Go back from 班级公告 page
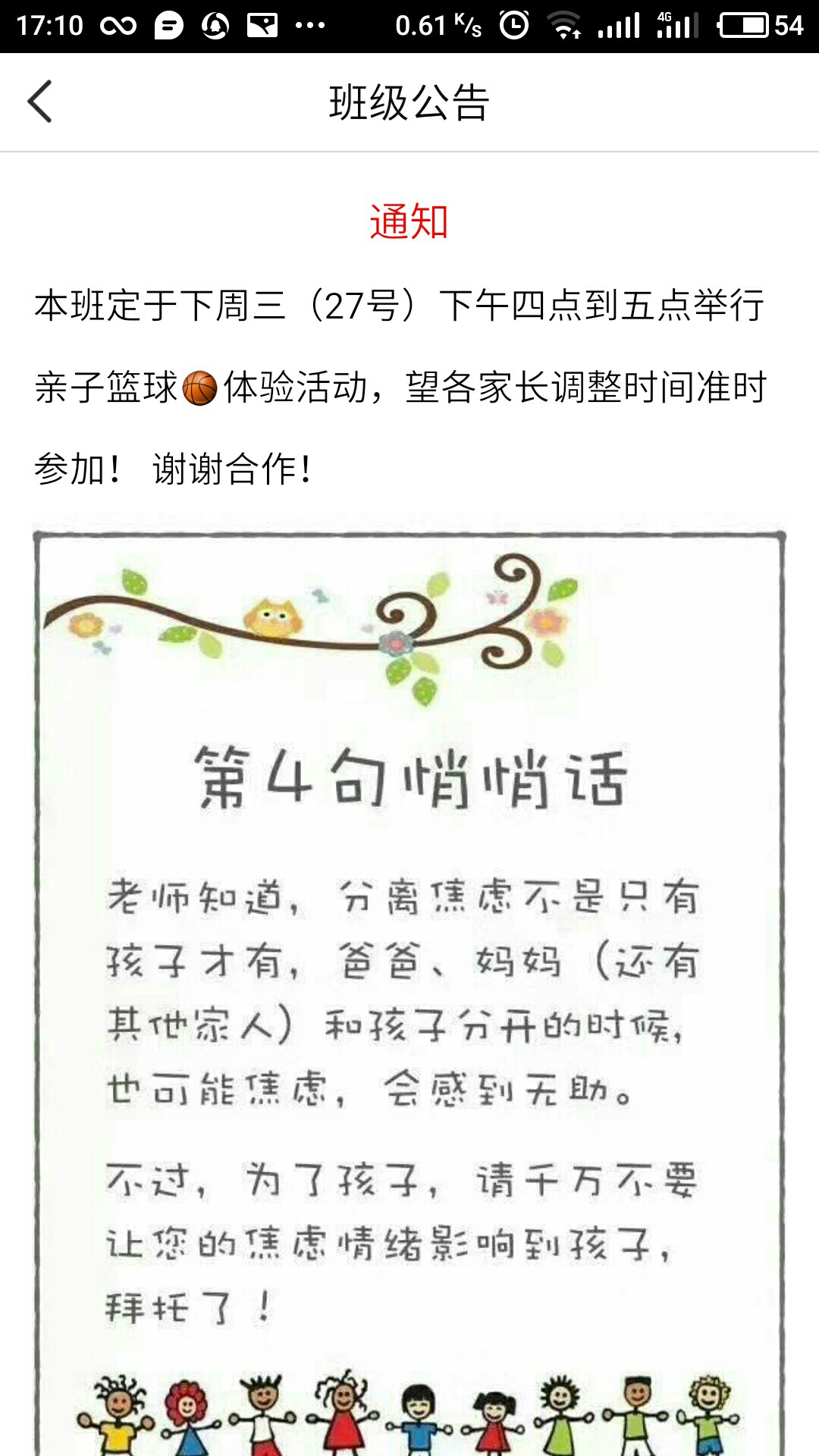The width and height of the screenshot is (819, 1456). tap(40, 102)
